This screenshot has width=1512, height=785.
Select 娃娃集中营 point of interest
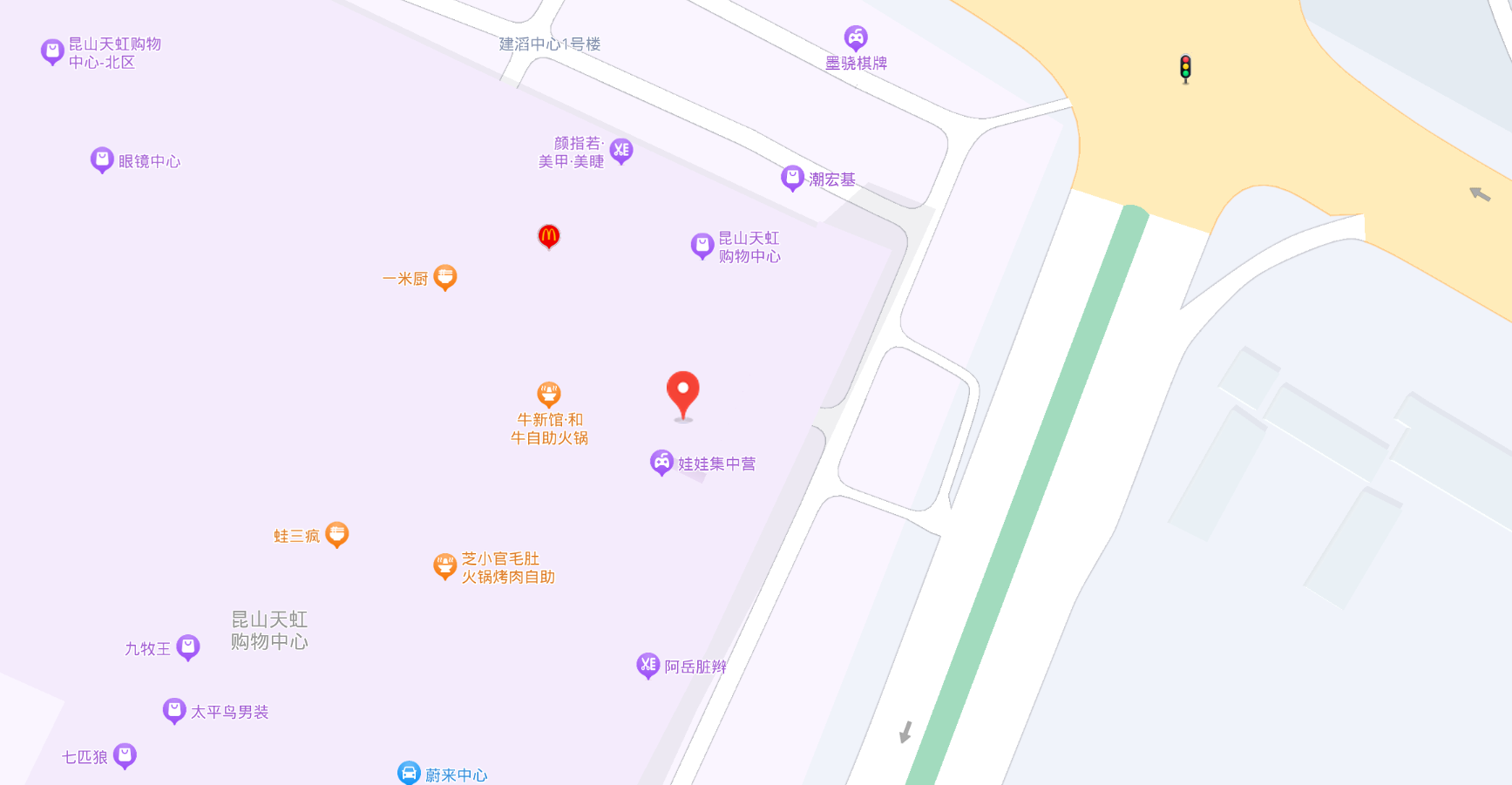(662, 462)
